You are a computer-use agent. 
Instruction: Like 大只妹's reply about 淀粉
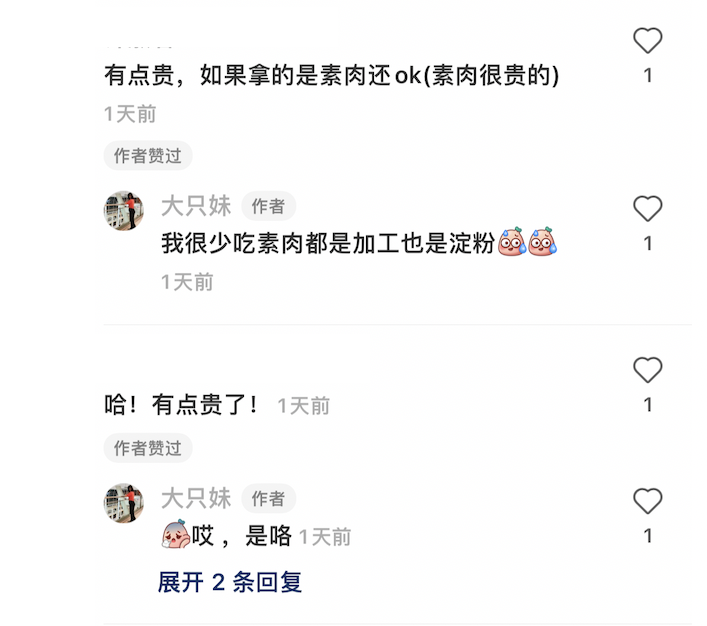pos(648,209)
